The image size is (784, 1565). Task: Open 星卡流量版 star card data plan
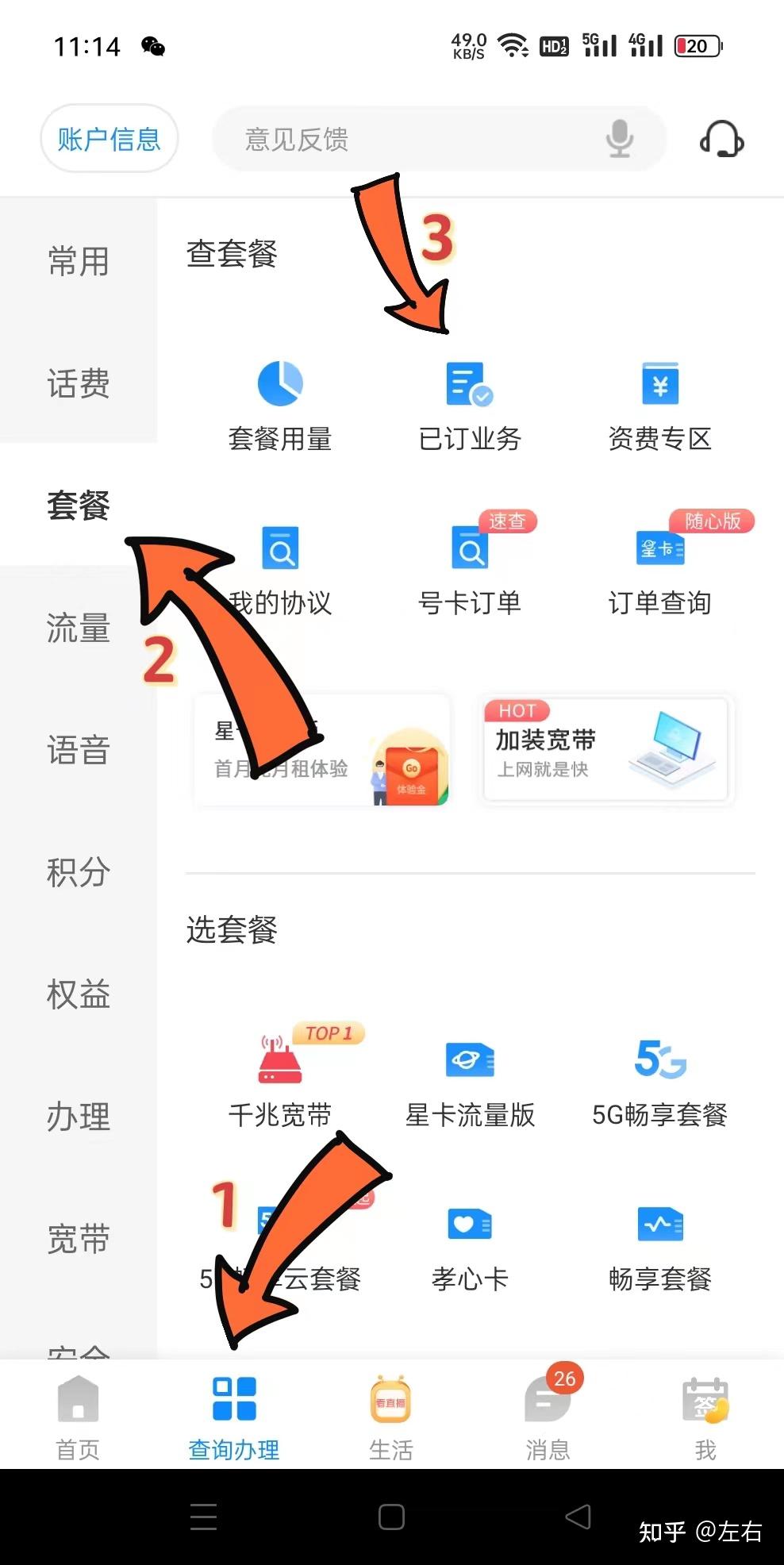(x=470, y=1079)
